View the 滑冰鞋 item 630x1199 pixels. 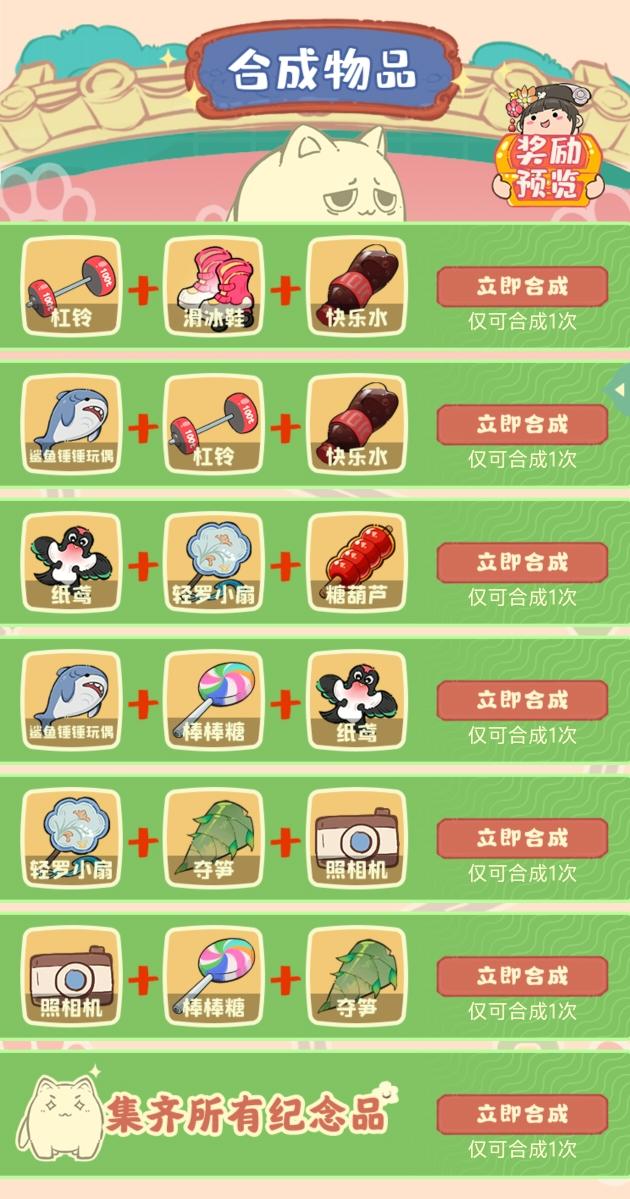[214, 285]
